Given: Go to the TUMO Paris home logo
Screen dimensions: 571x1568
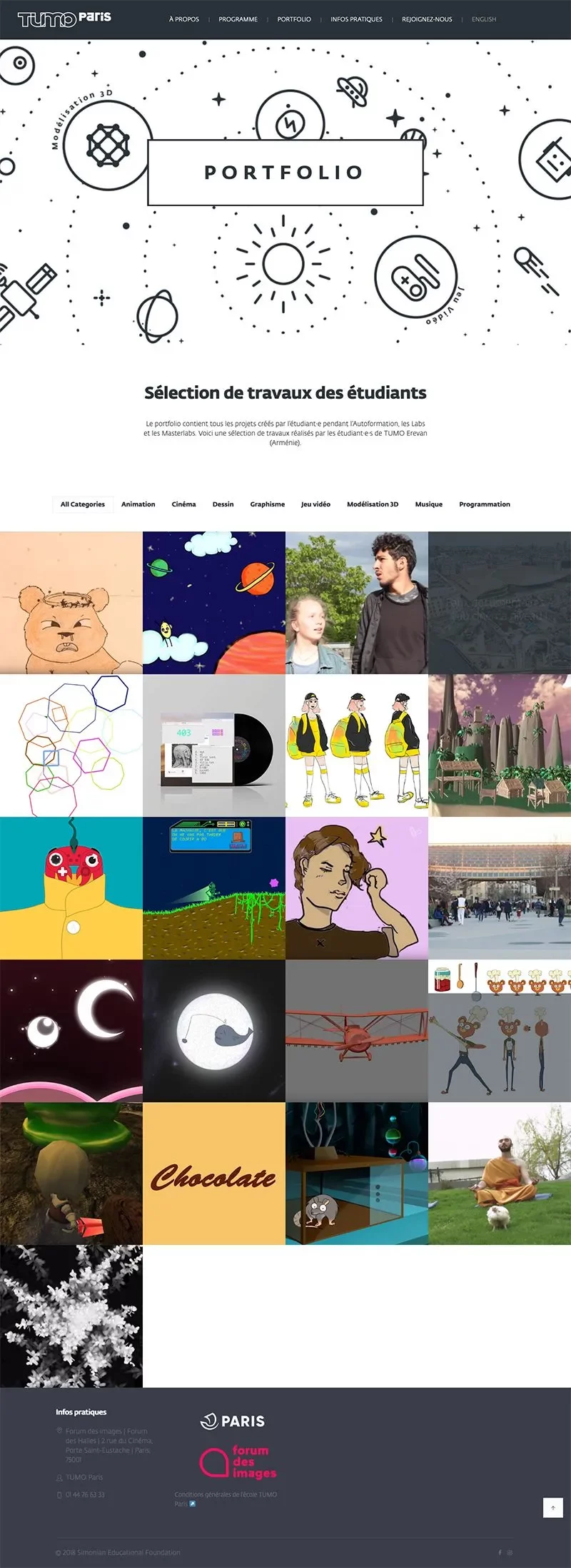Looking at the screenshot, I should [64, 19].
